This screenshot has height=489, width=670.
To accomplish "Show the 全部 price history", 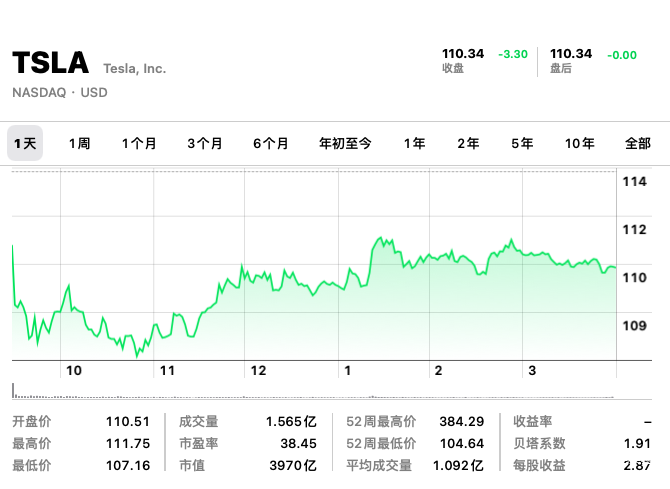I will tap(638, 143).
